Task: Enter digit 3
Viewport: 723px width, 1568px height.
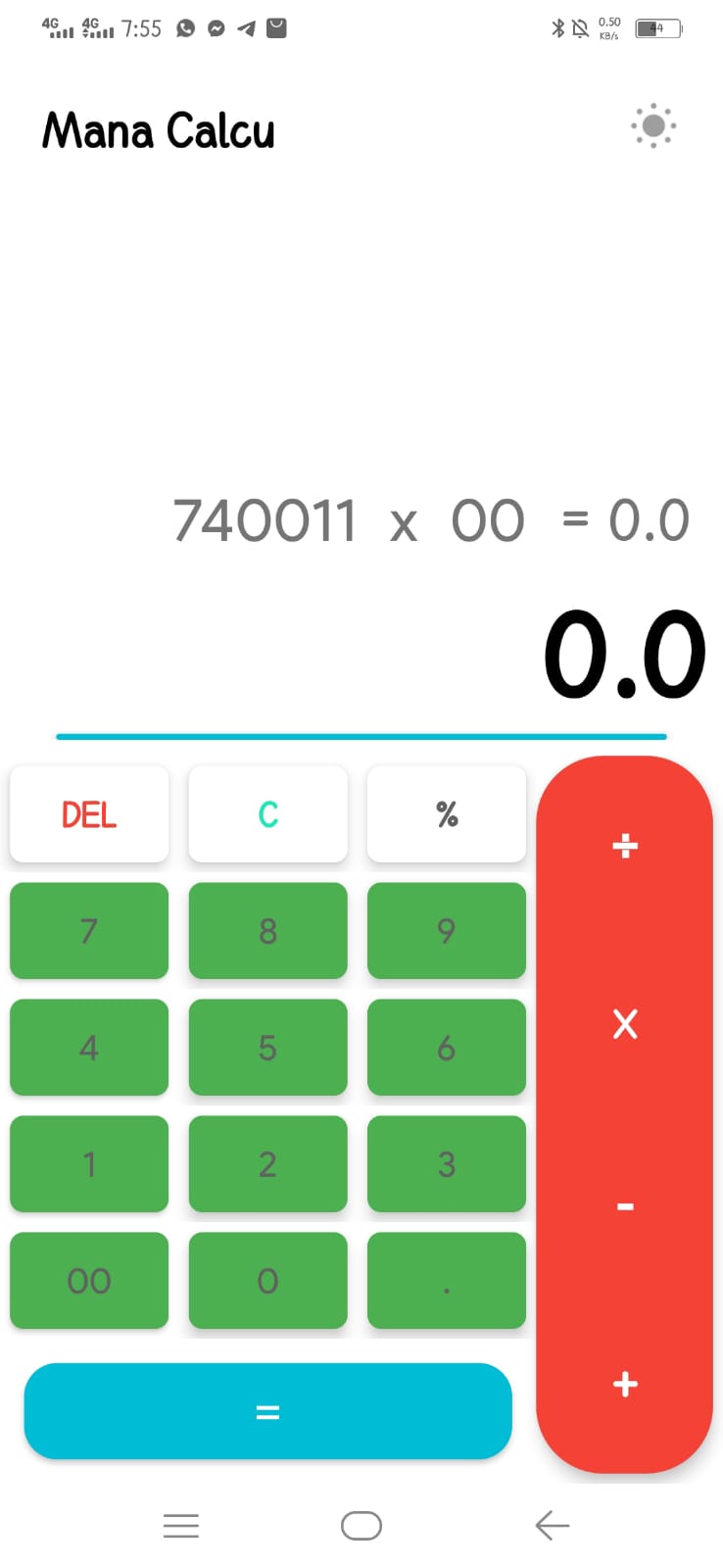Action: 447,1164
